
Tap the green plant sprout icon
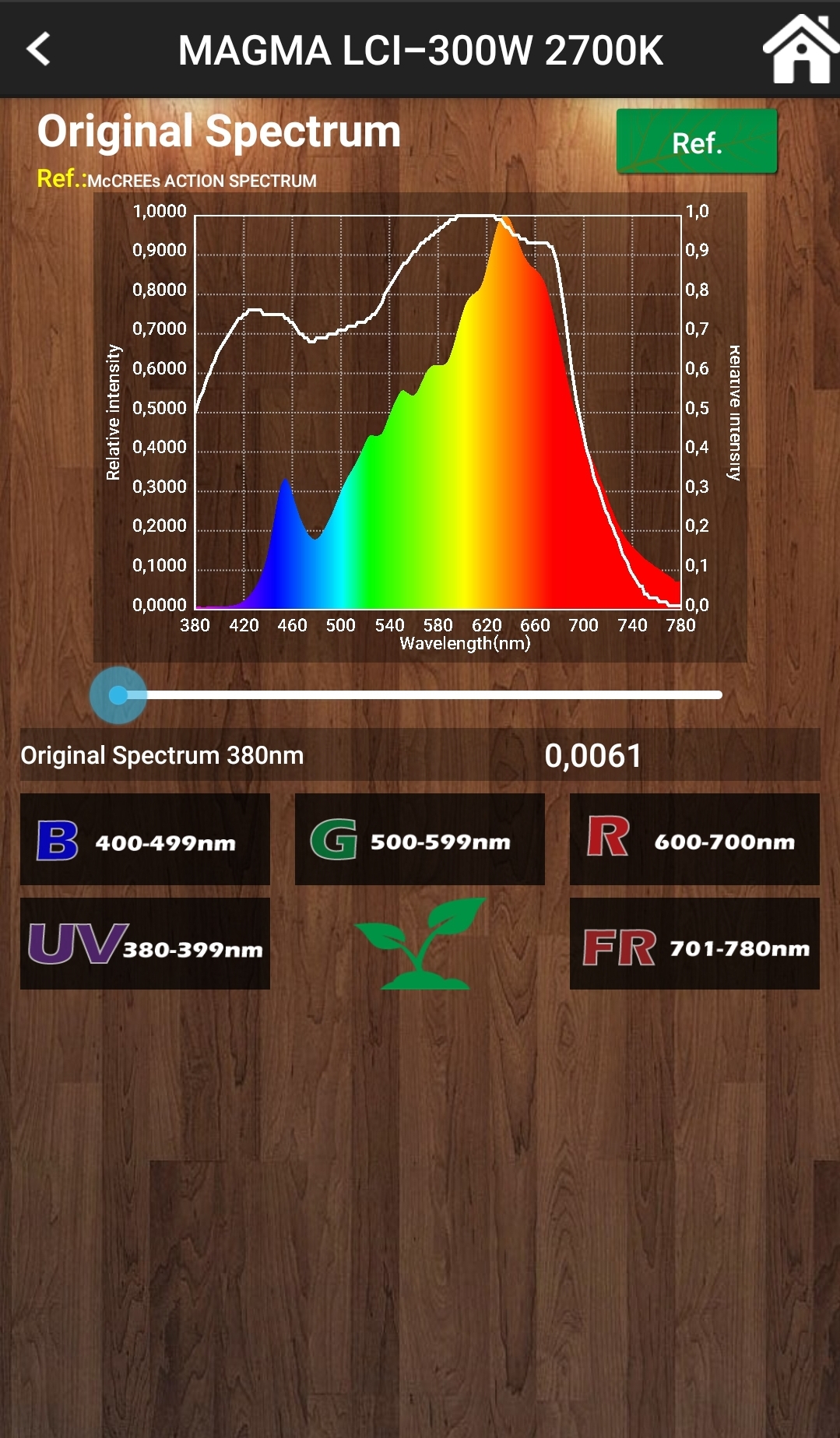(420, 944)
